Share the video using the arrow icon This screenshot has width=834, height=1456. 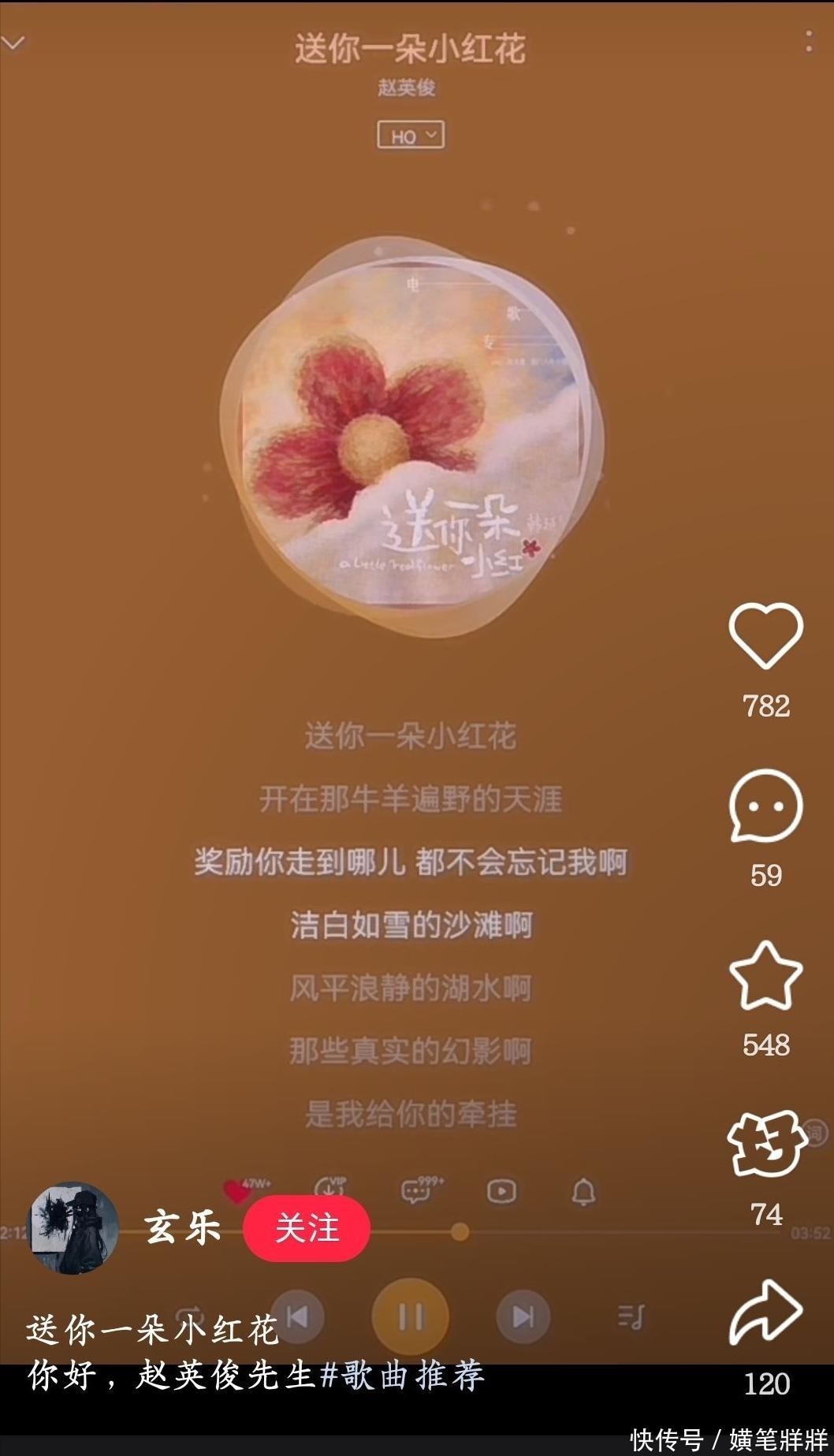click(765, 1314)
